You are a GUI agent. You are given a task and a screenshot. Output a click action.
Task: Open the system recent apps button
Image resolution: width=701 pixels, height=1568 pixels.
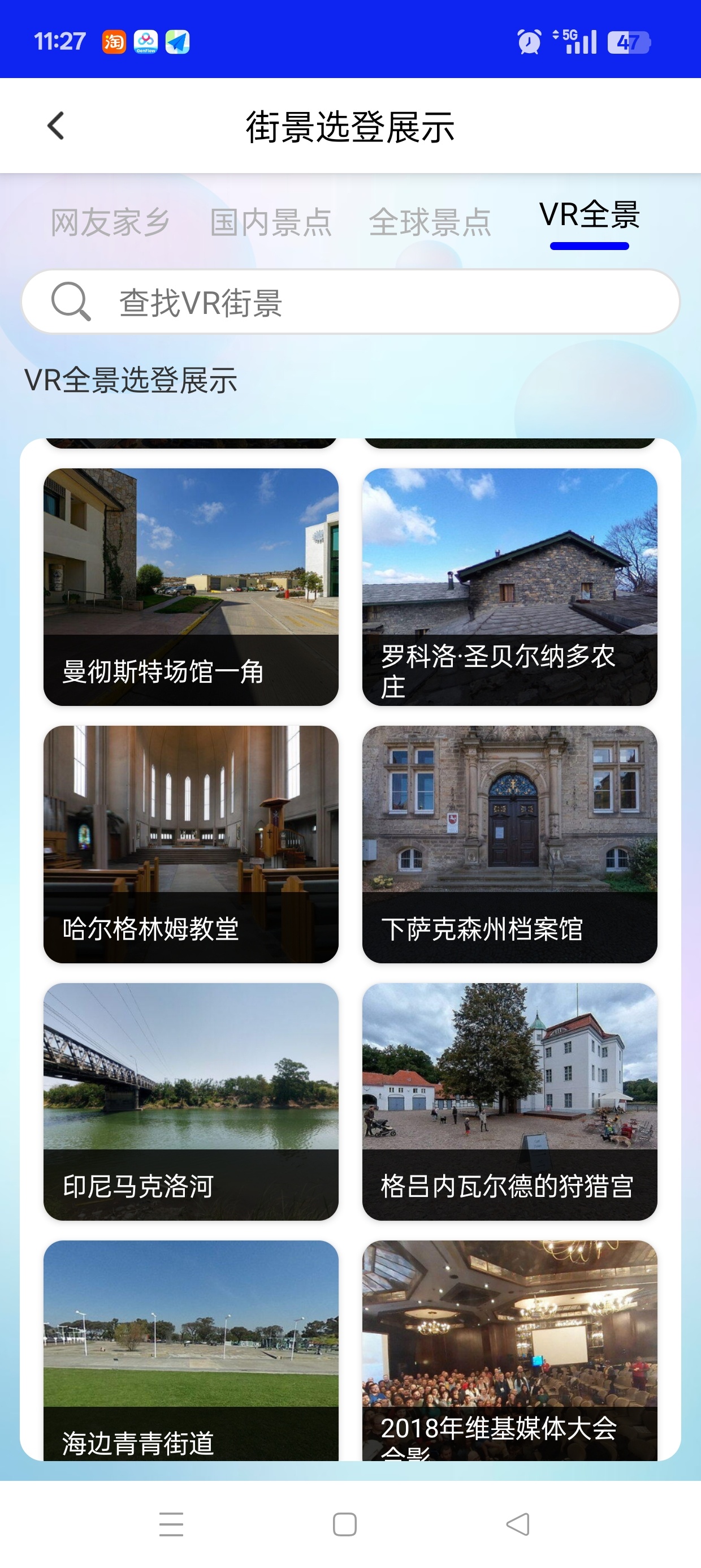171,1524
